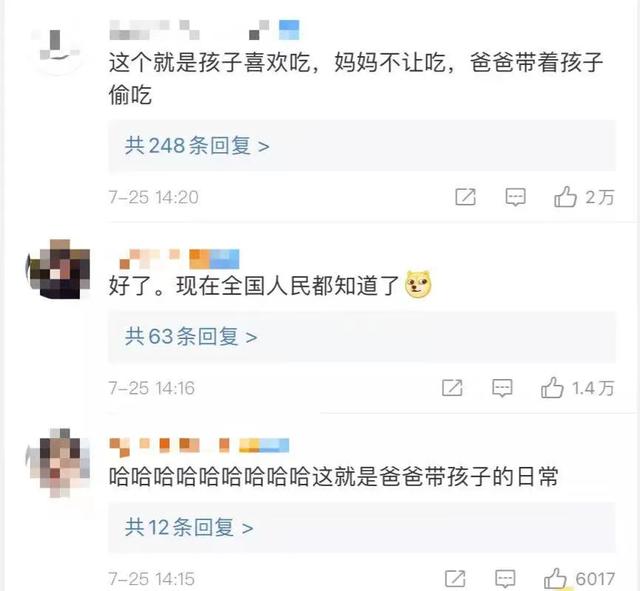Expand the 共248条回复 replies
This screenshot has width=640, height=591.
pyautogui.click(x=197, y=146)
